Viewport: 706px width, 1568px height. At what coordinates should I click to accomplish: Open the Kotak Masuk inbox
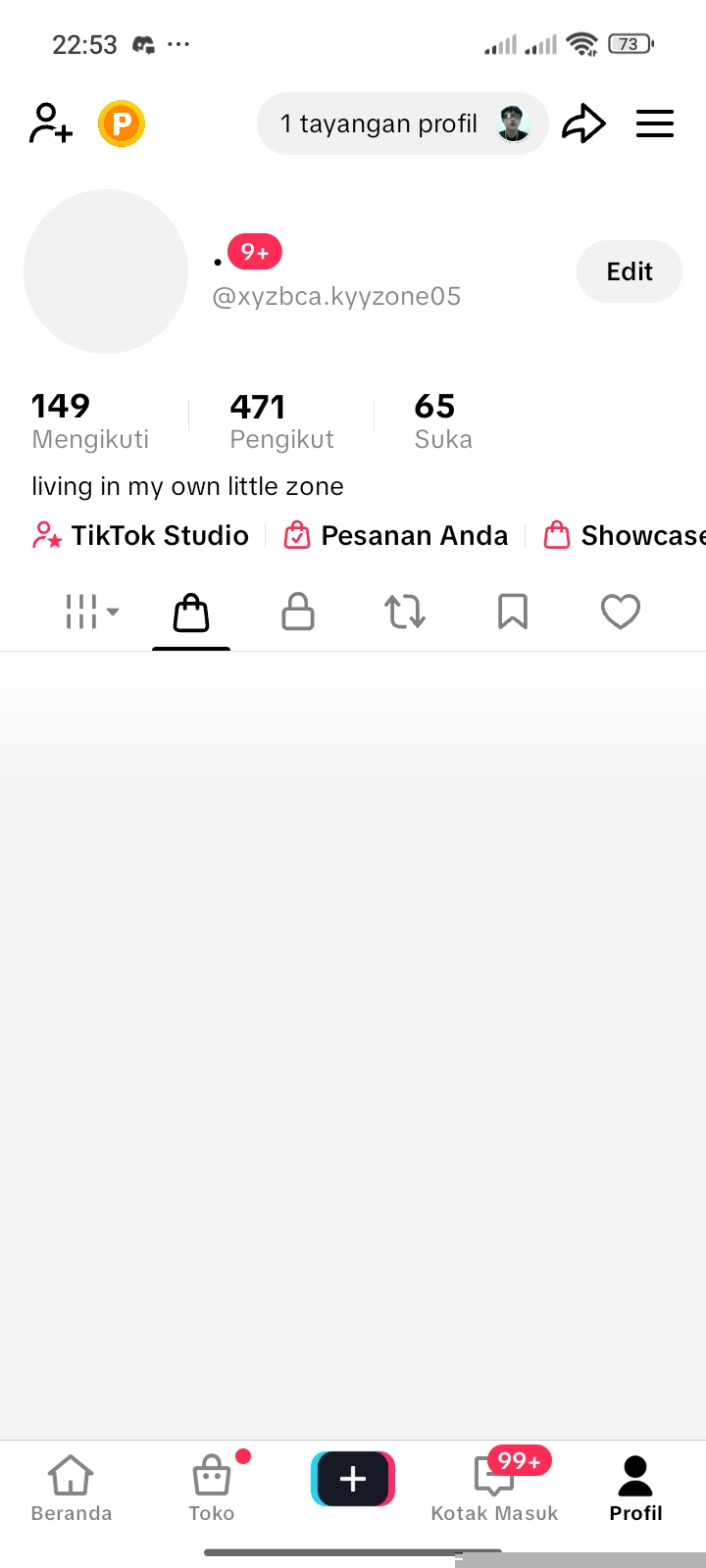tap(494, 1488)
